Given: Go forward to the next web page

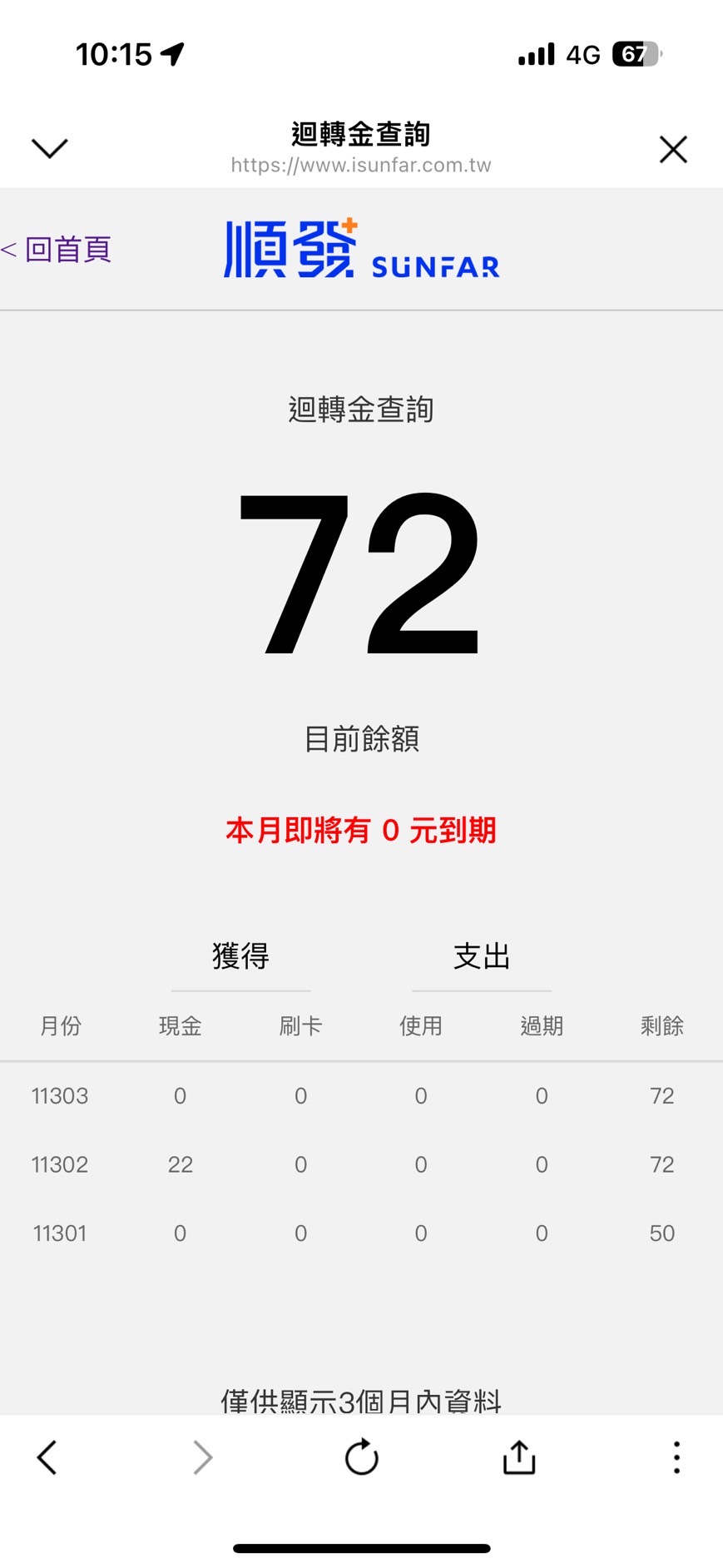Looking at the screenshot, I should coord(202,1457).
